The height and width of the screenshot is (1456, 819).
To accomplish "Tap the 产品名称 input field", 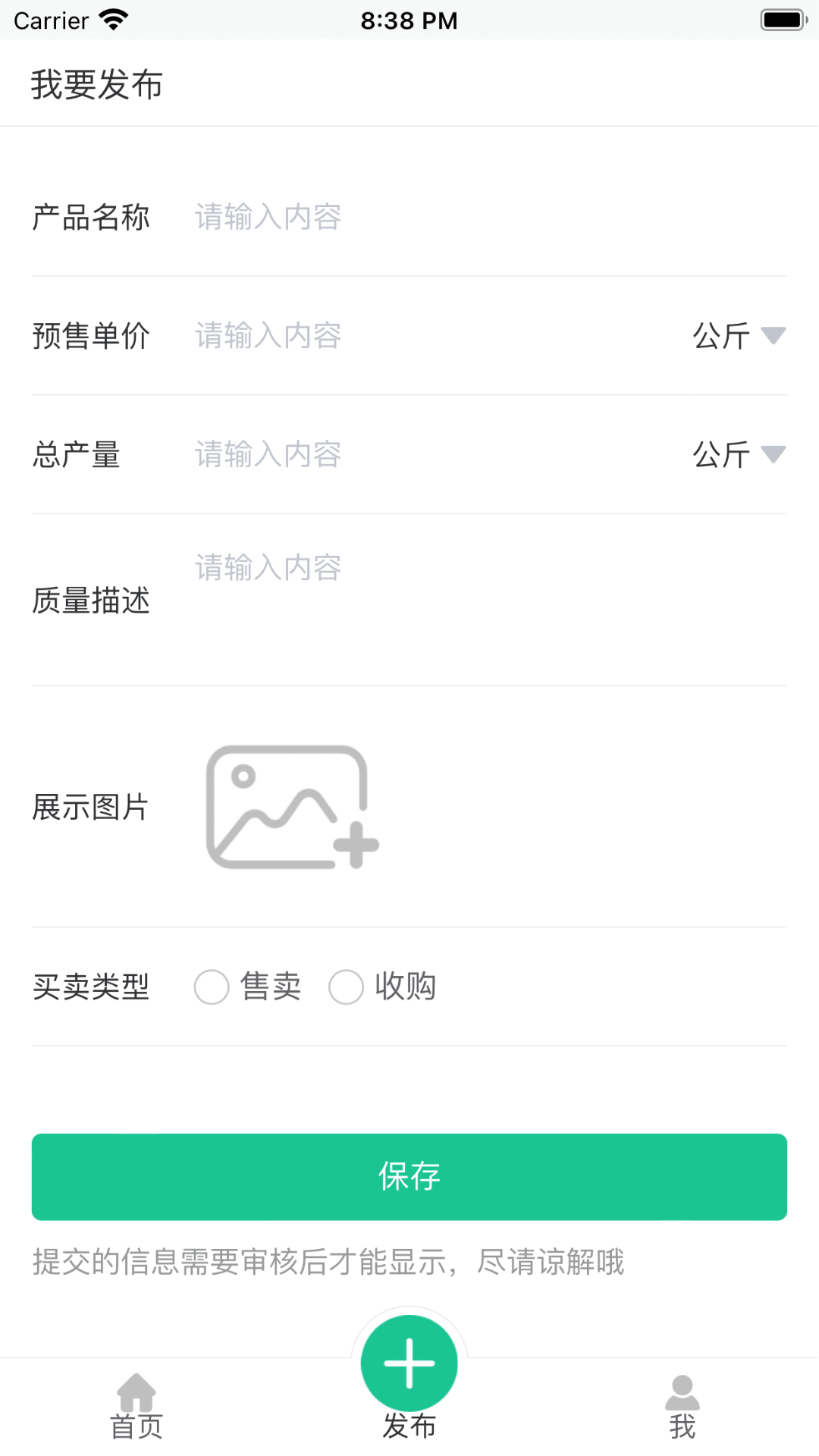I will (x=485, y=217).
